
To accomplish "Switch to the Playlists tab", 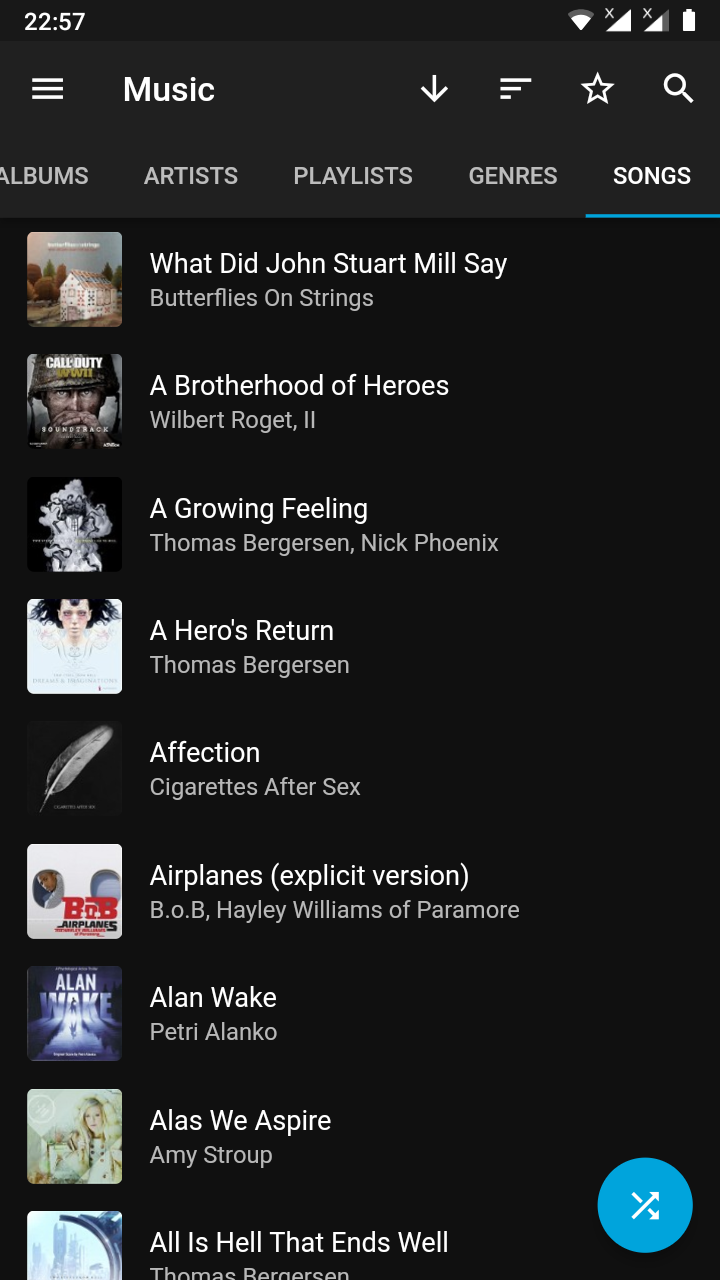I will pos(353,176).
